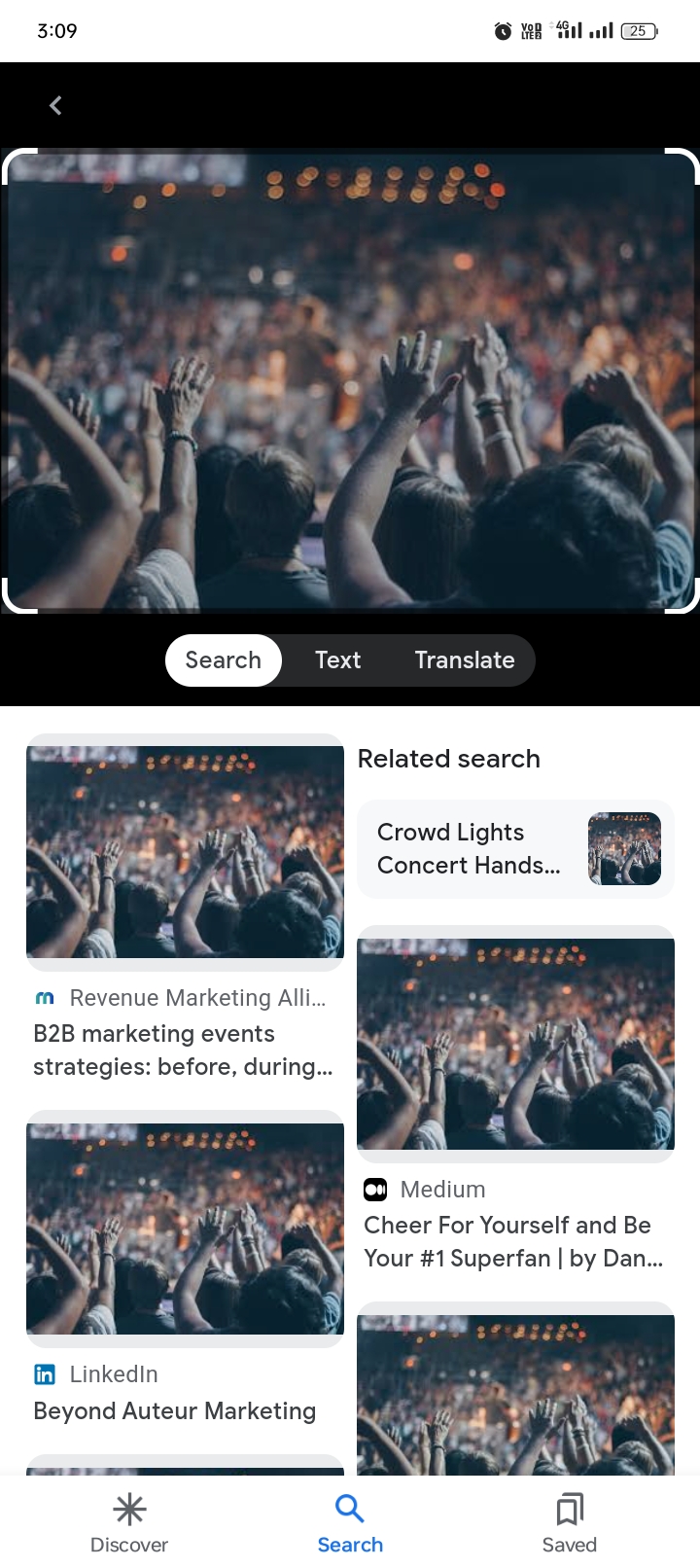Open the Saved tab
Image resolution: width=700 pixels, height=1568 pixels.
[x=570, y=1522]
